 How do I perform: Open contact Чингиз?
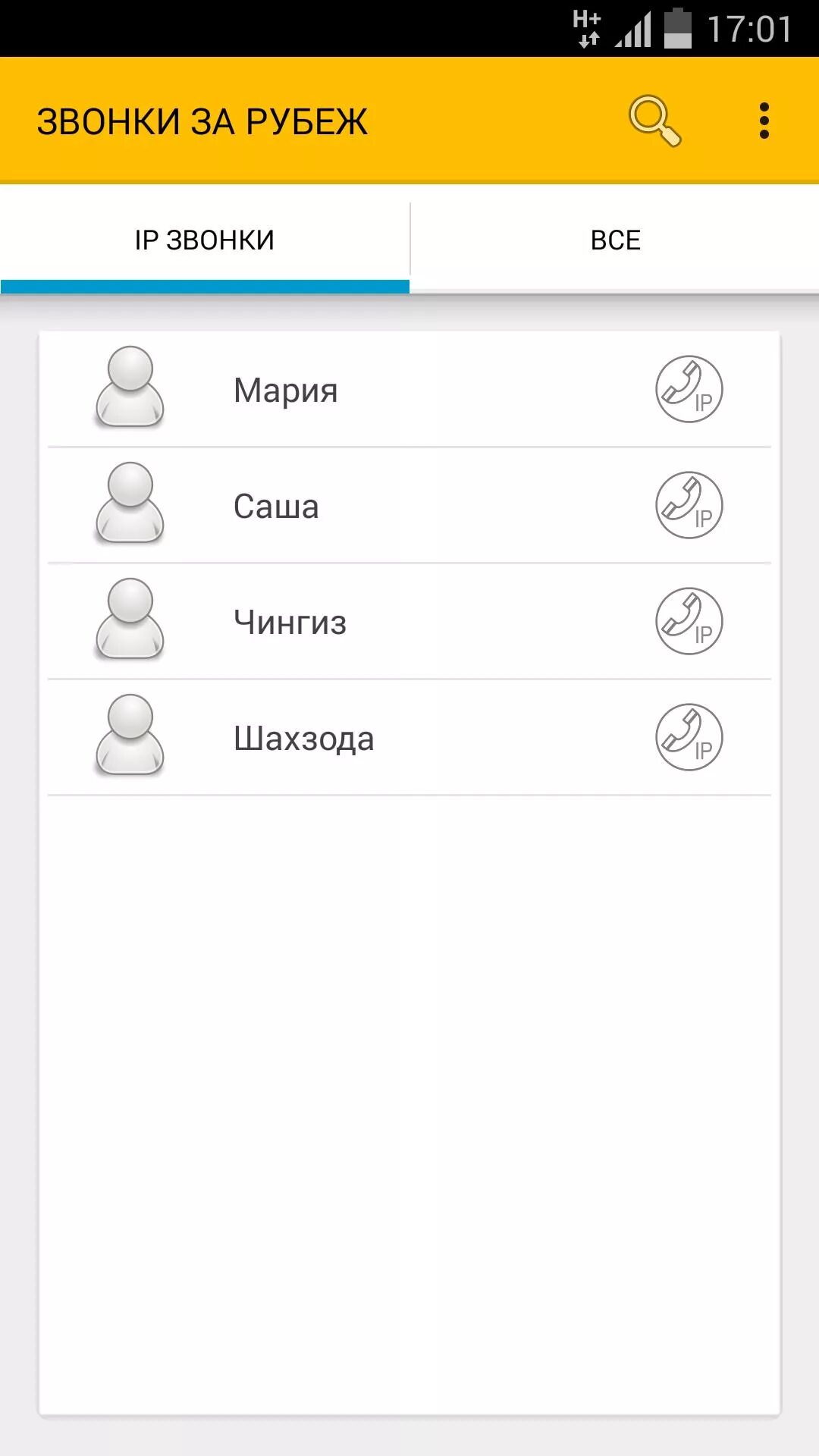point(290,623)
